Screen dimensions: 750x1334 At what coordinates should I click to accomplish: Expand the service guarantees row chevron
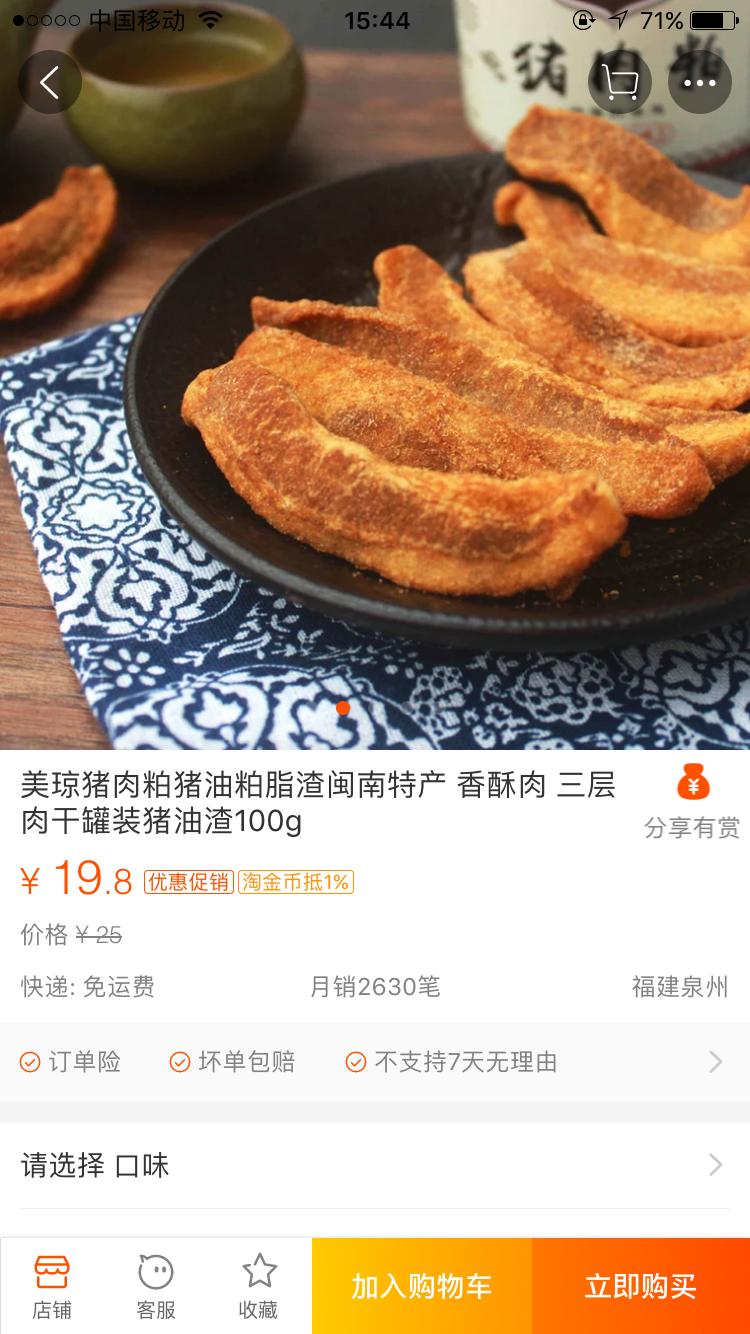pos(714,1061)
